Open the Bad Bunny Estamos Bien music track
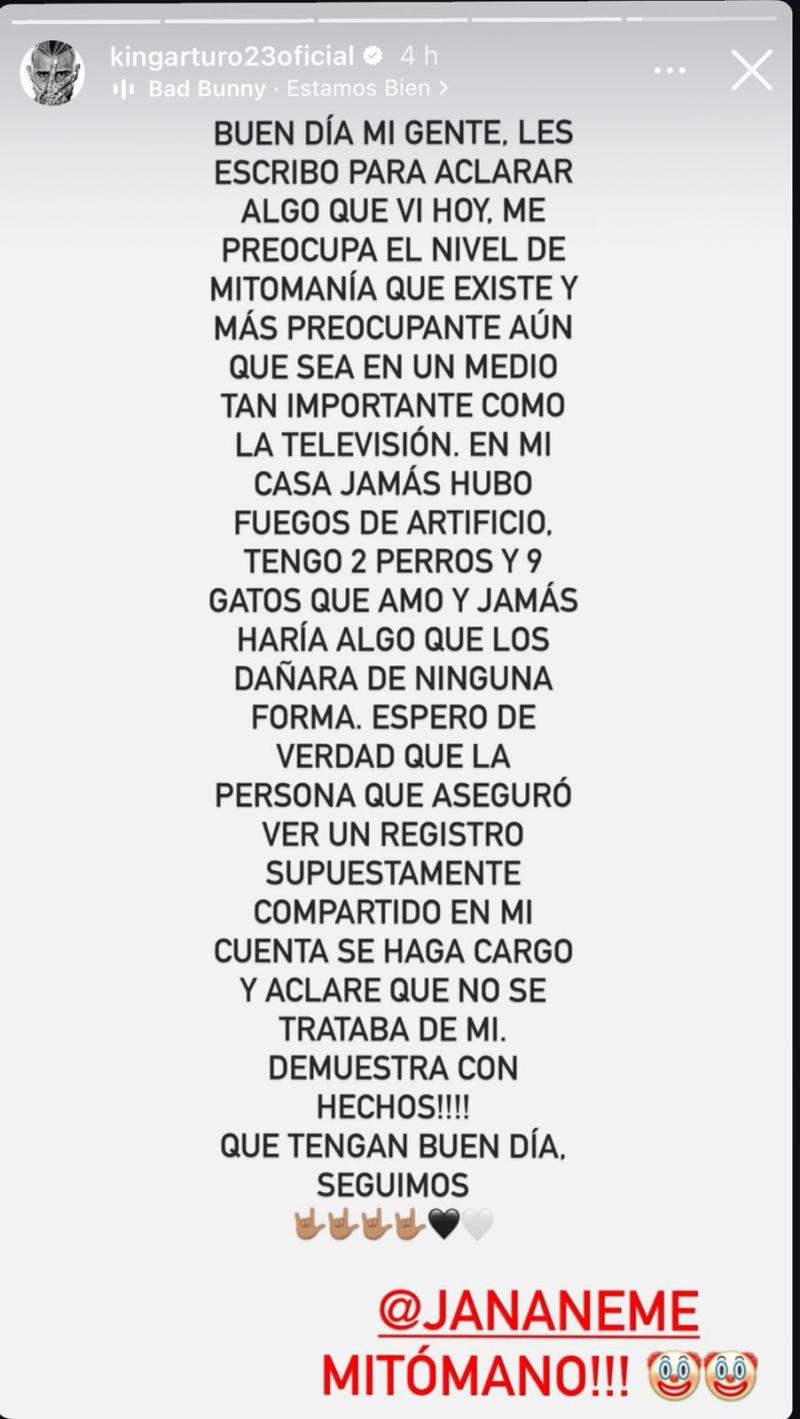The height and width of the screenshot is (1419, 800). [283, 89]
